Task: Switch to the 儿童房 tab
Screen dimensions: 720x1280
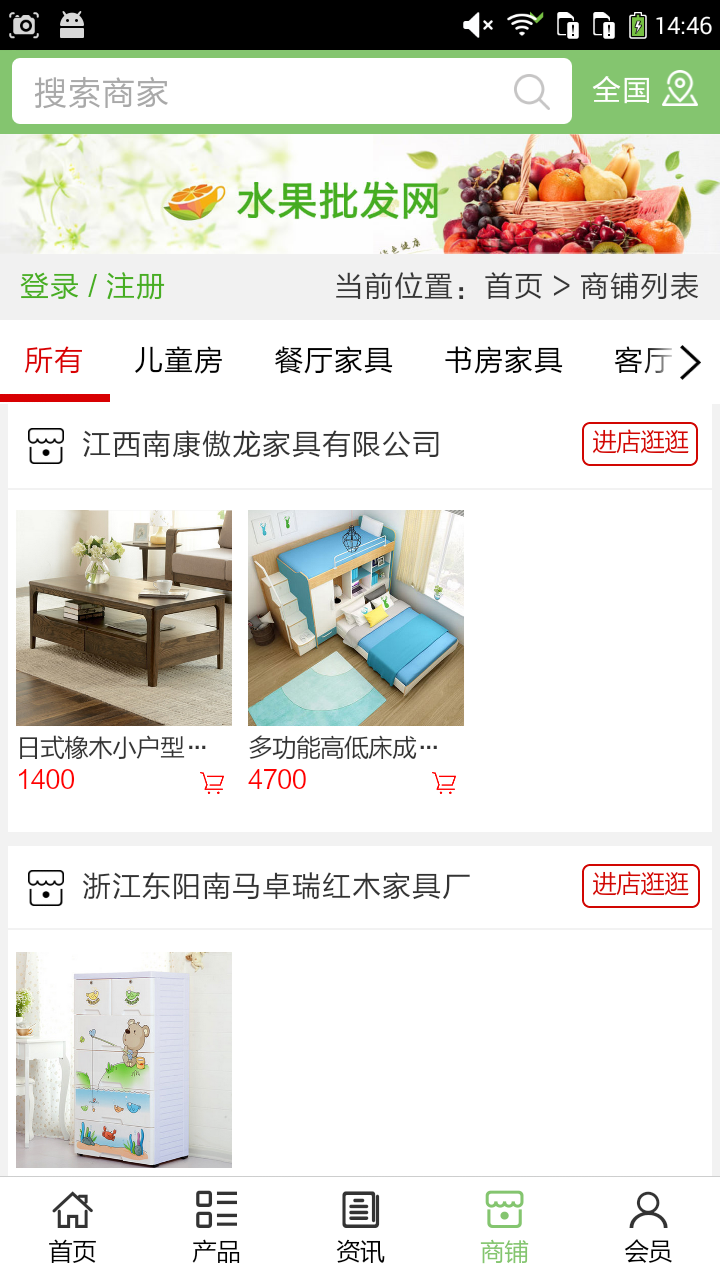Action: pos(178,360)
